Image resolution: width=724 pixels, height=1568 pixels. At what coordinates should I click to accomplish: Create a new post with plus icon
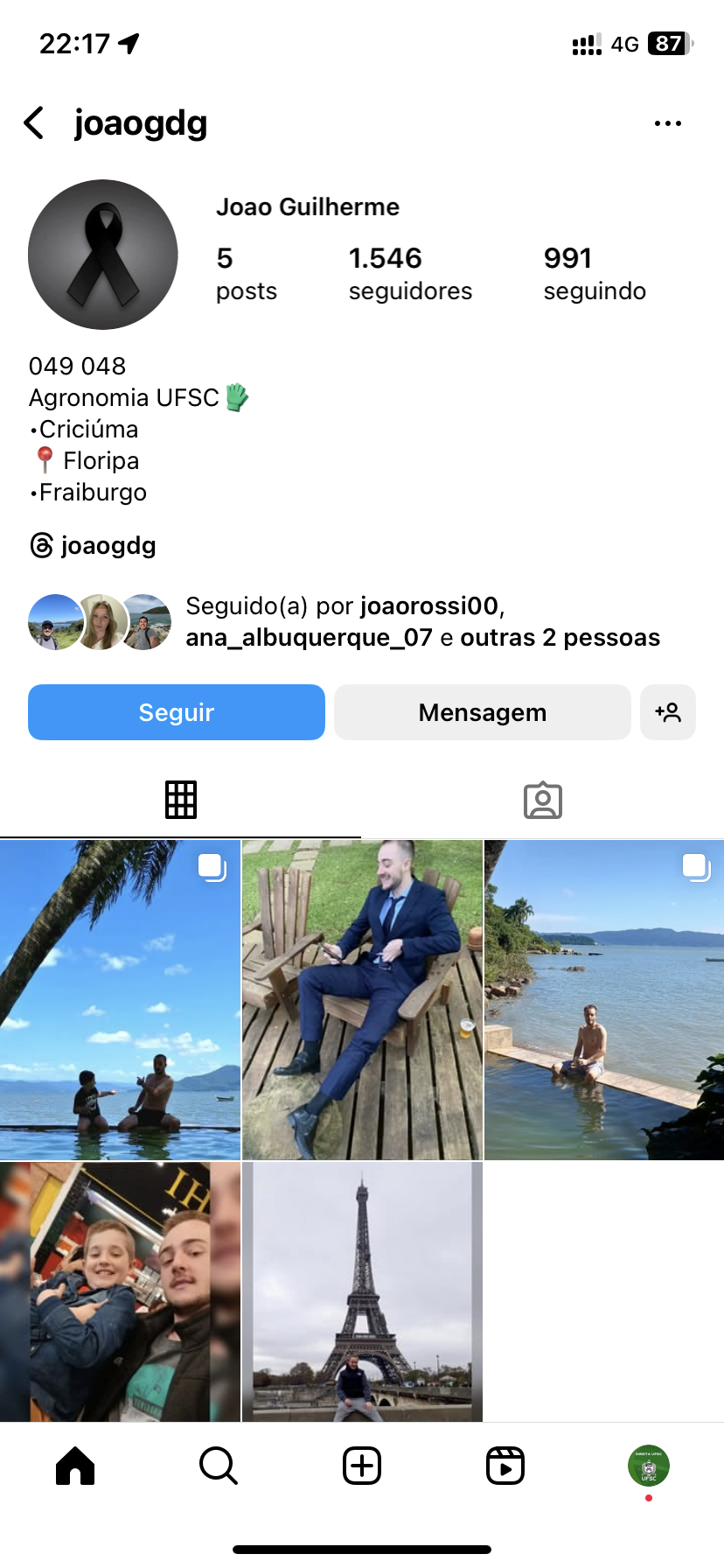(x=362, y=1466)
